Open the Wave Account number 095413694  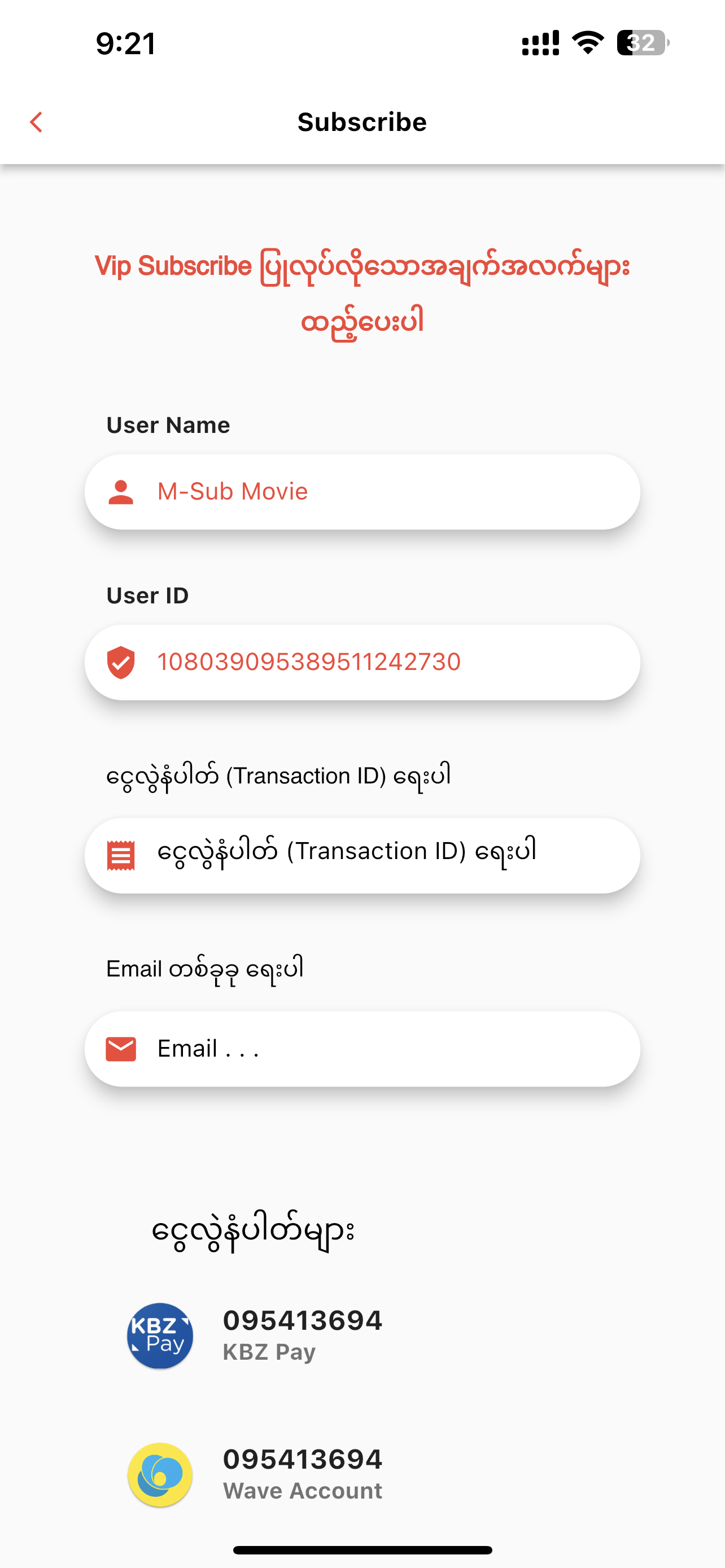(303, 1458)
